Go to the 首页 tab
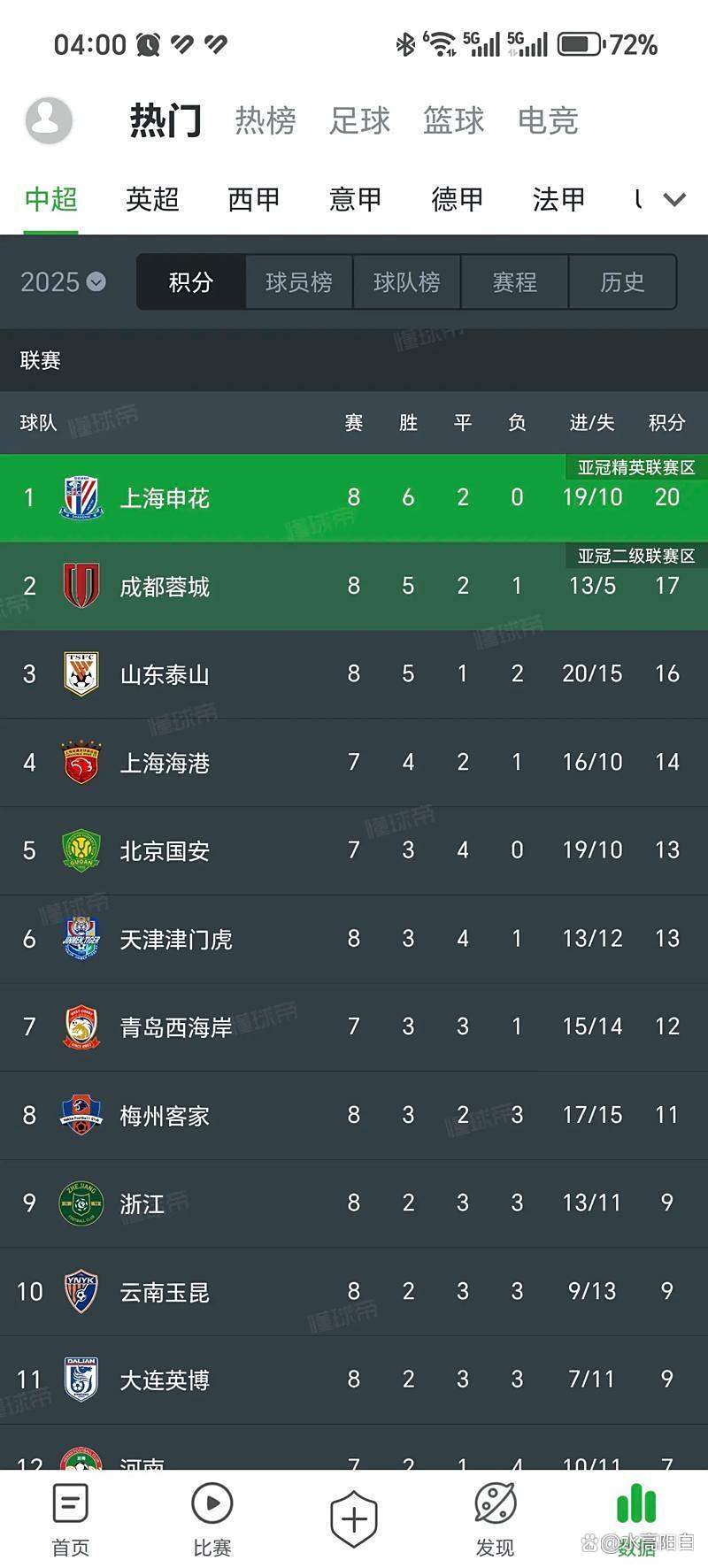Image resolution: width=708 pixels, height=1568 pixels. click(x=71, y=1518)
